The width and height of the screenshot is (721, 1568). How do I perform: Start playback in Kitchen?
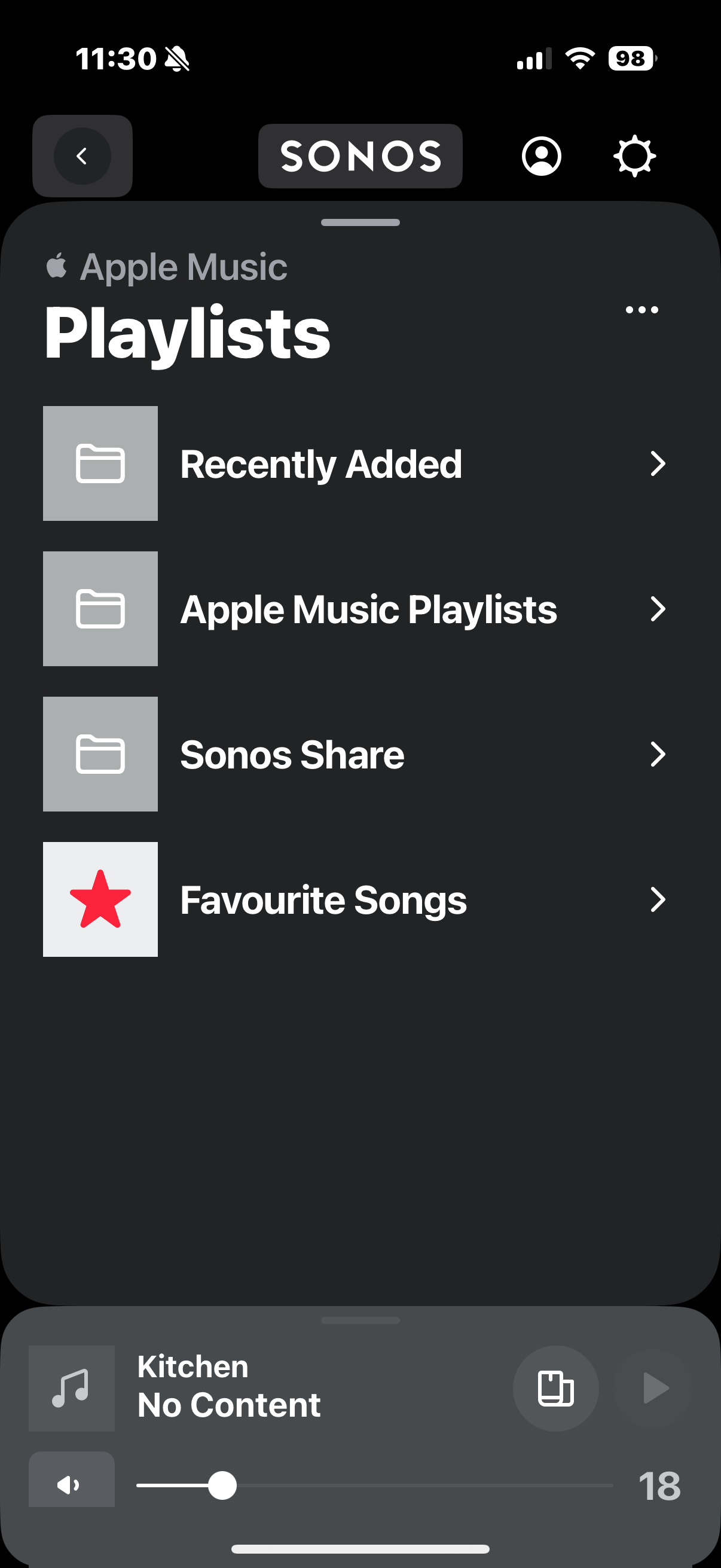click(x=655, y=1389)
